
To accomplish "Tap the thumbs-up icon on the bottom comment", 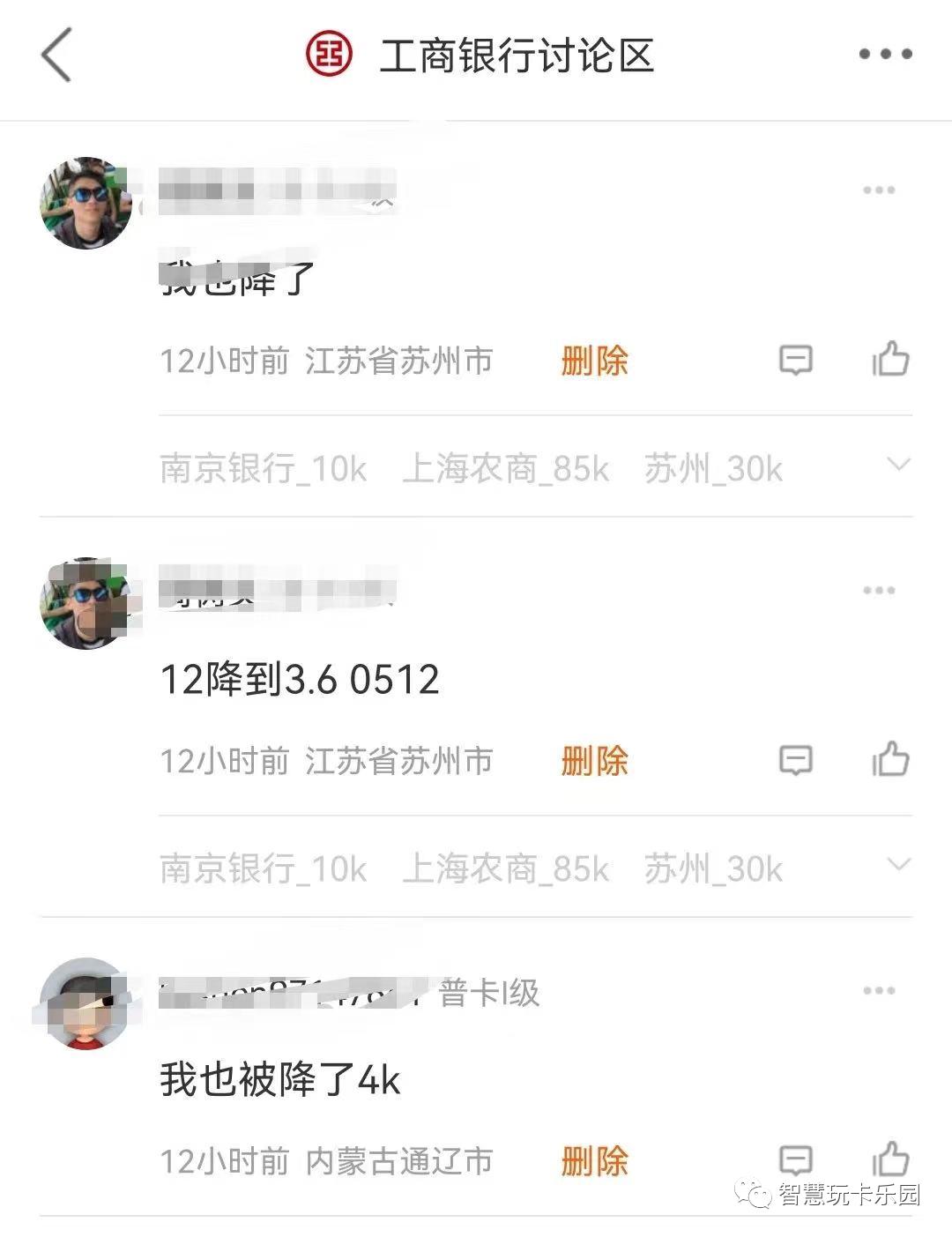I will coord(890,1161).
